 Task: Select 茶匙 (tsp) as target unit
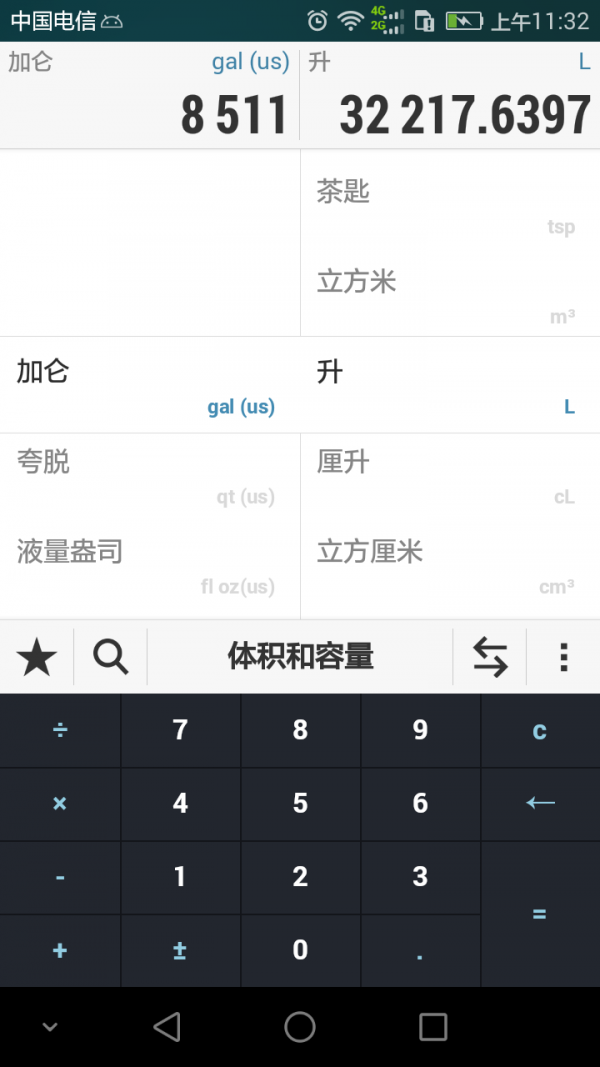pyautogui.click(x=448, y=205)
